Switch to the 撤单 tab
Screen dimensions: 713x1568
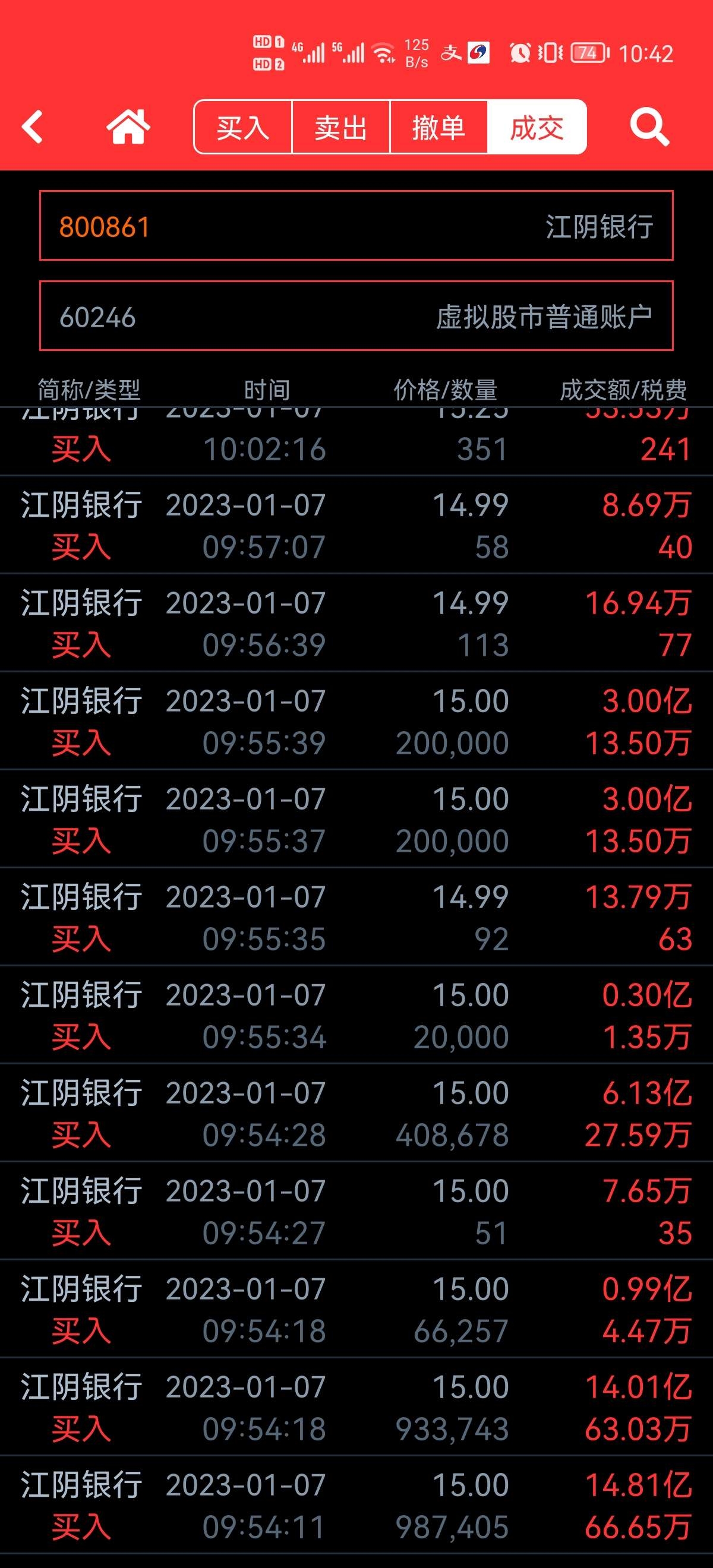pyautogui.click(x=438, y=127)
